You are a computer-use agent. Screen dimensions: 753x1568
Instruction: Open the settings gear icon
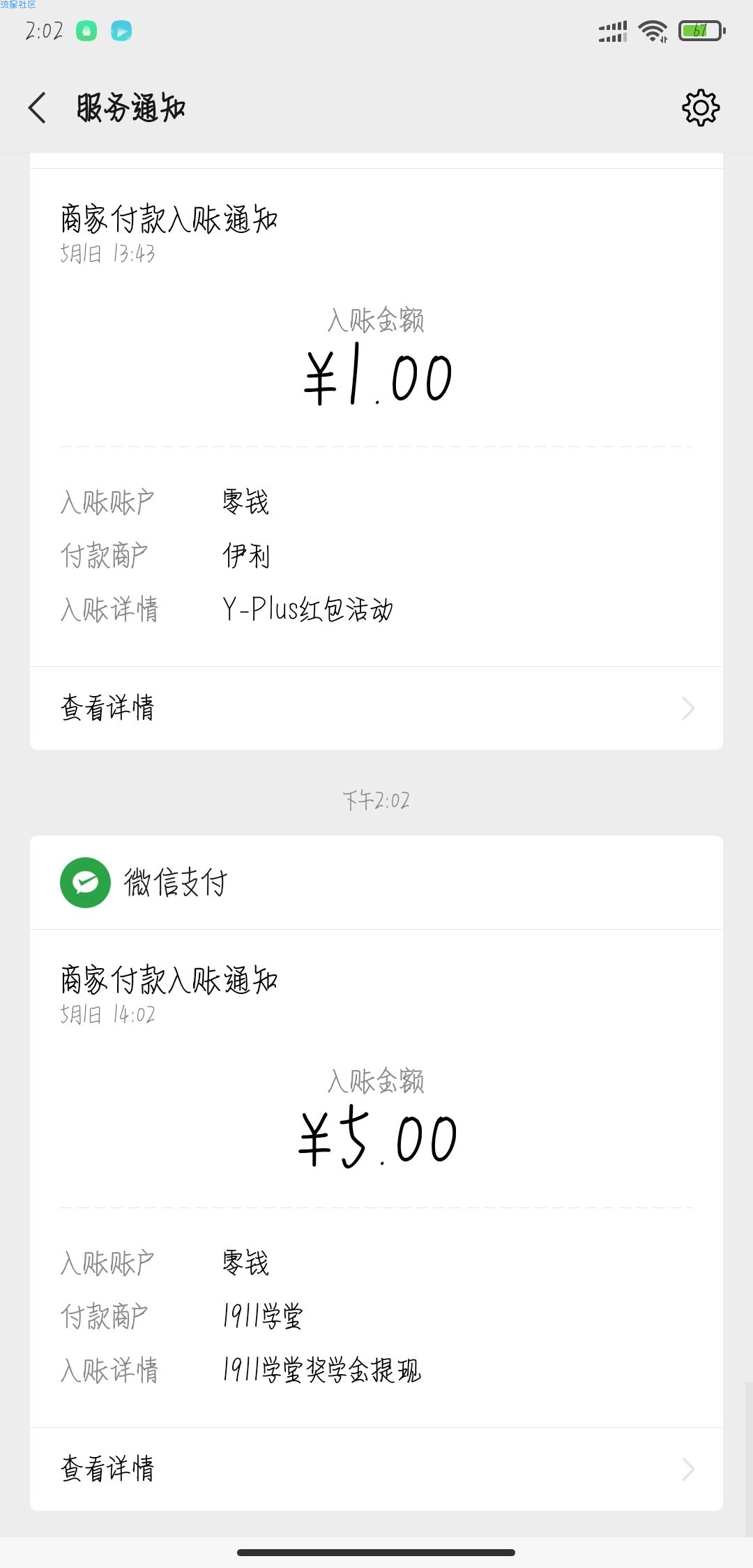(x=701, y=108)
